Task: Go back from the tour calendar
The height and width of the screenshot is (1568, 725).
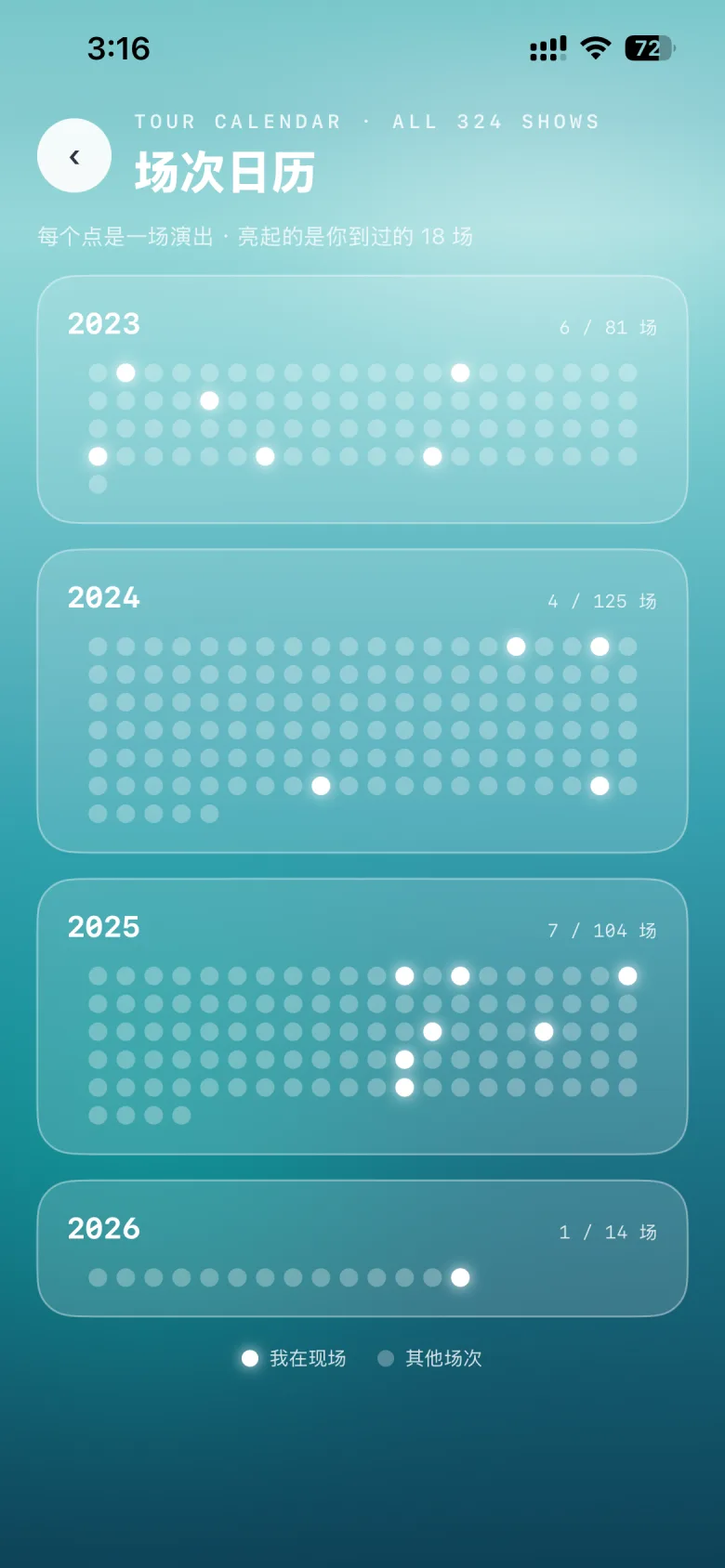Action: coord(74,156)
